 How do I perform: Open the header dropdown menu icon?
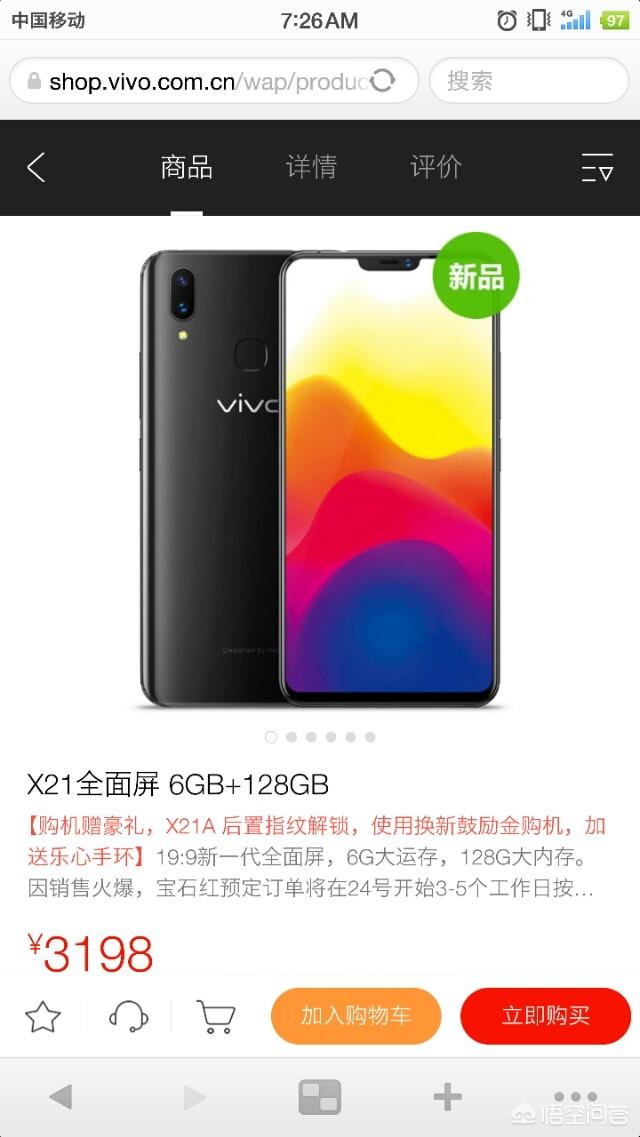tap(597, 168)
